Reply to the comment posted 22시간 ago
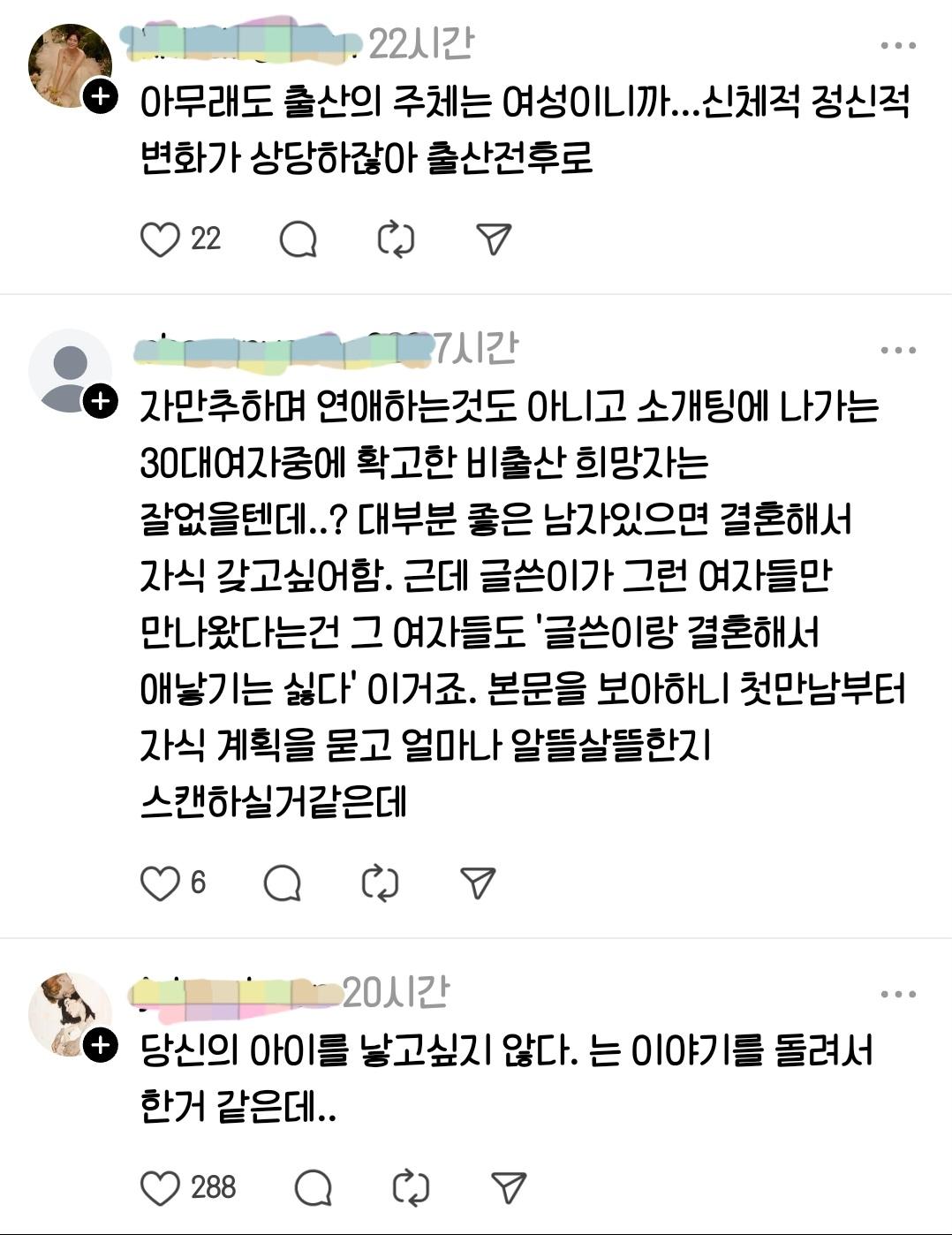This screenshot has width=952, height=1235. coord(298,239)
